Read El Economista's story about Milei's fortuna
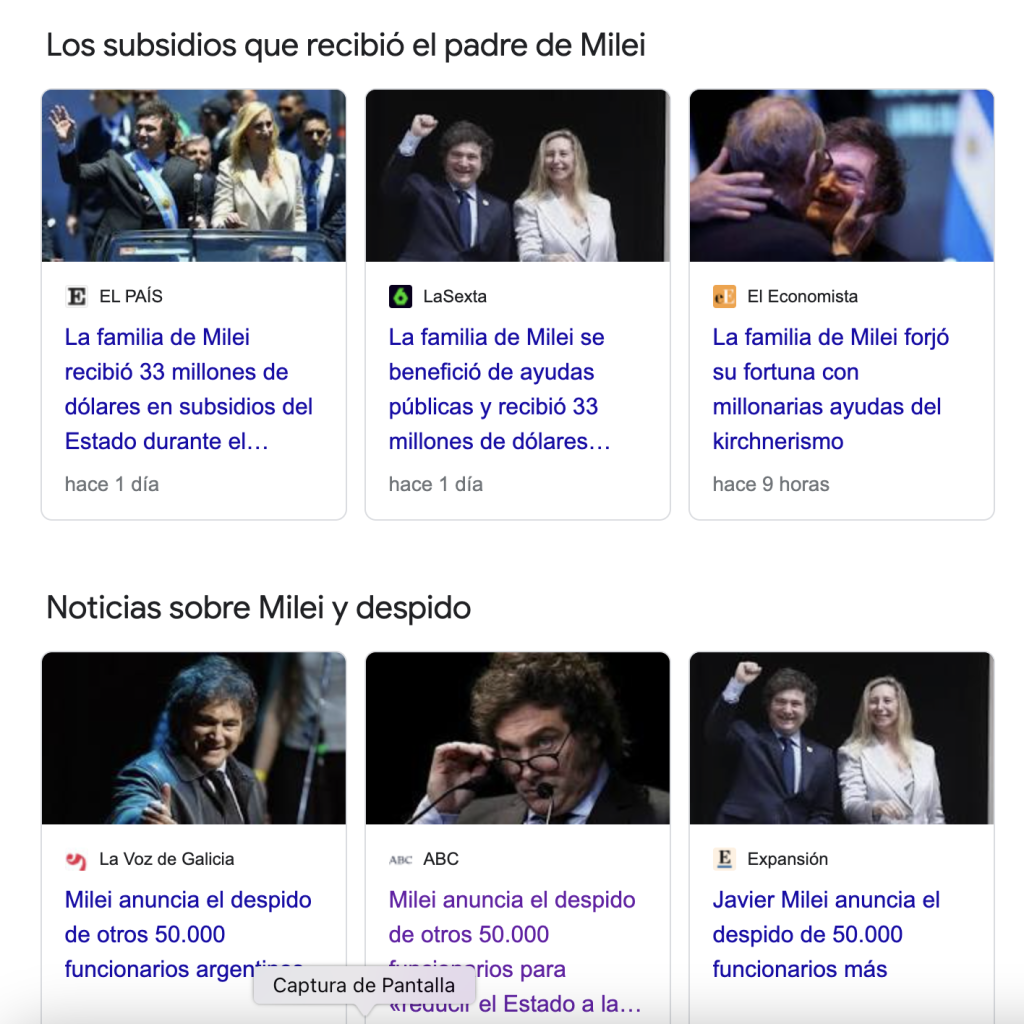The image size is (1024, 1024). 830,389
